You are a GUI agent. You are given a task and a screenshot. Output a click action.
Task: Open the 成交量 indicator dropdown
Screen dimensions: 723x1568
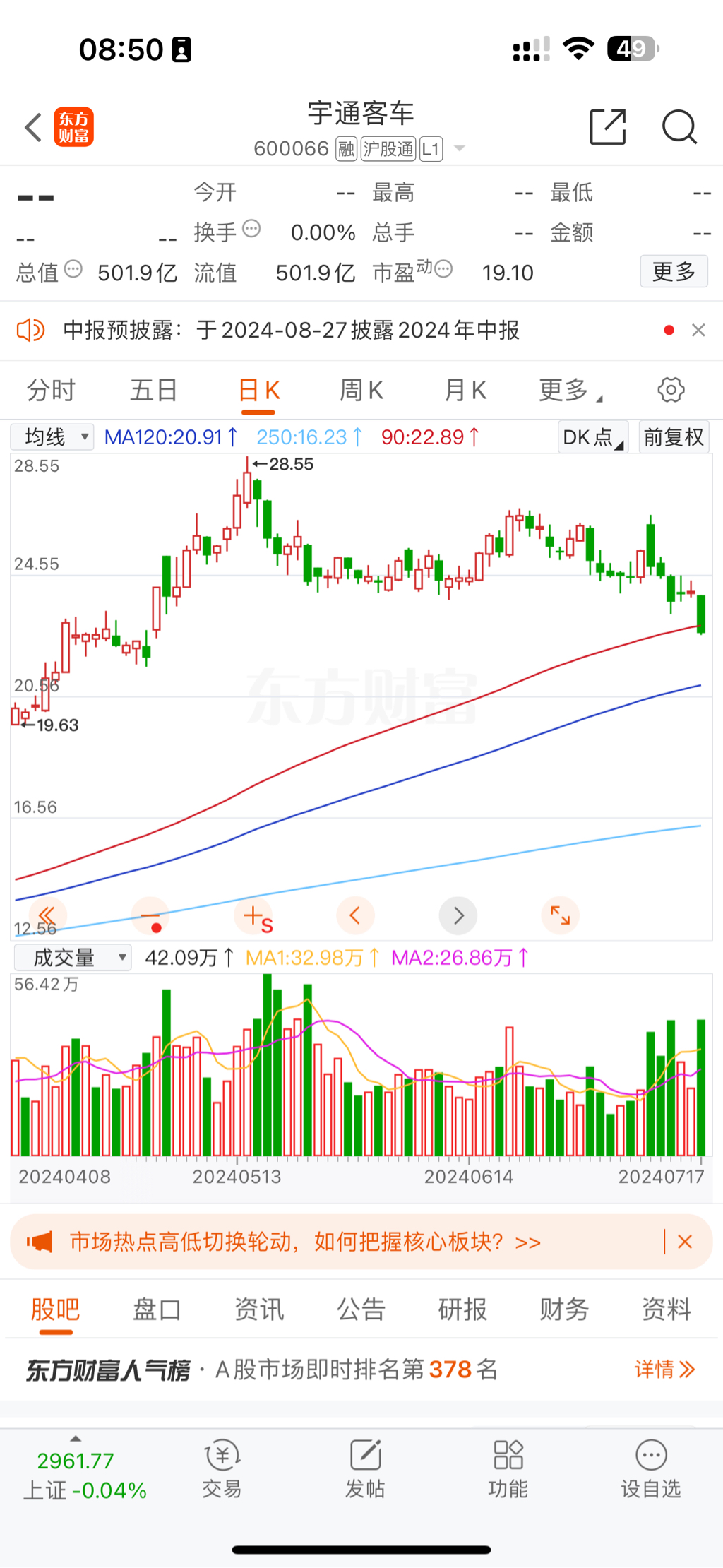(73, 958)
